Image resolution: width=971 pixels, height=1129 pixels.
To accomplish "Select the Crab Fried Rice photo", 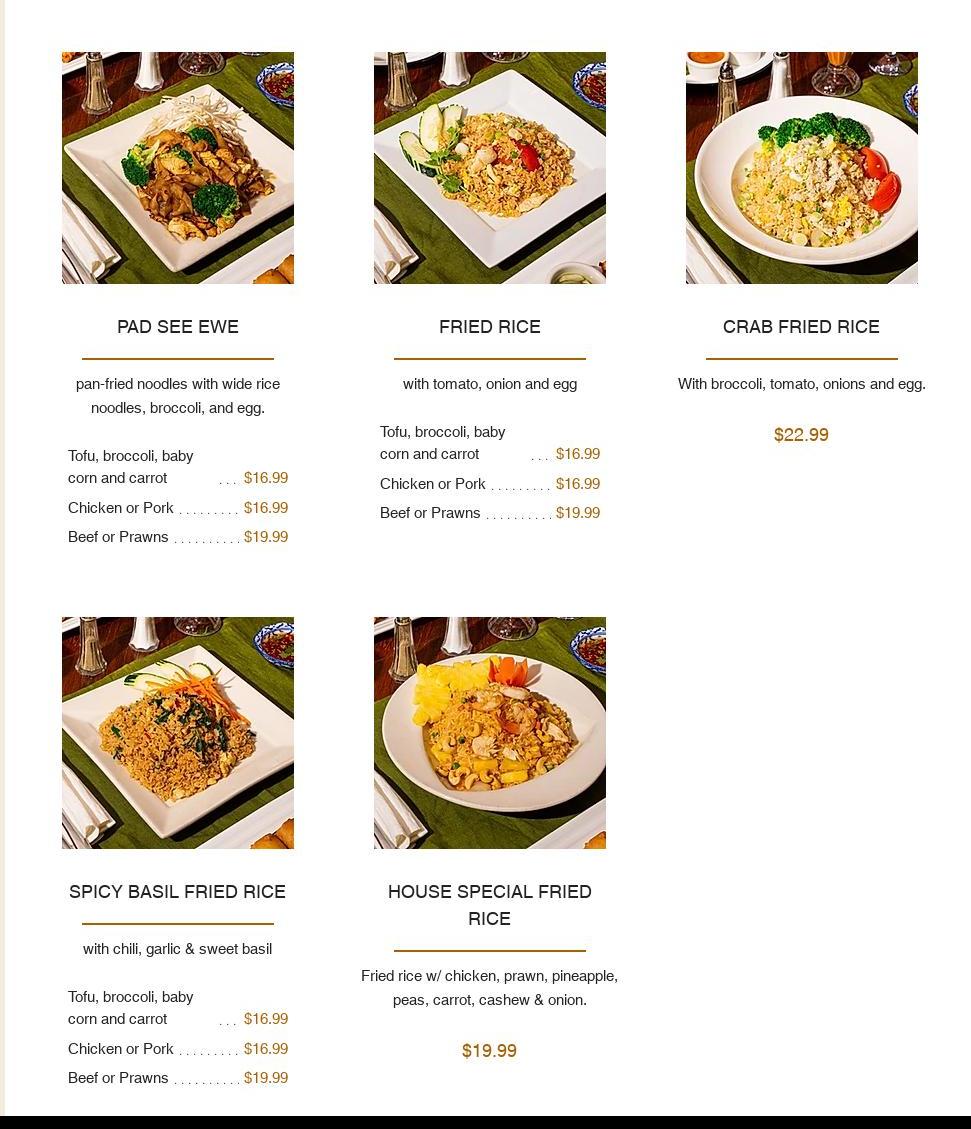I will (x=802, y=168).
